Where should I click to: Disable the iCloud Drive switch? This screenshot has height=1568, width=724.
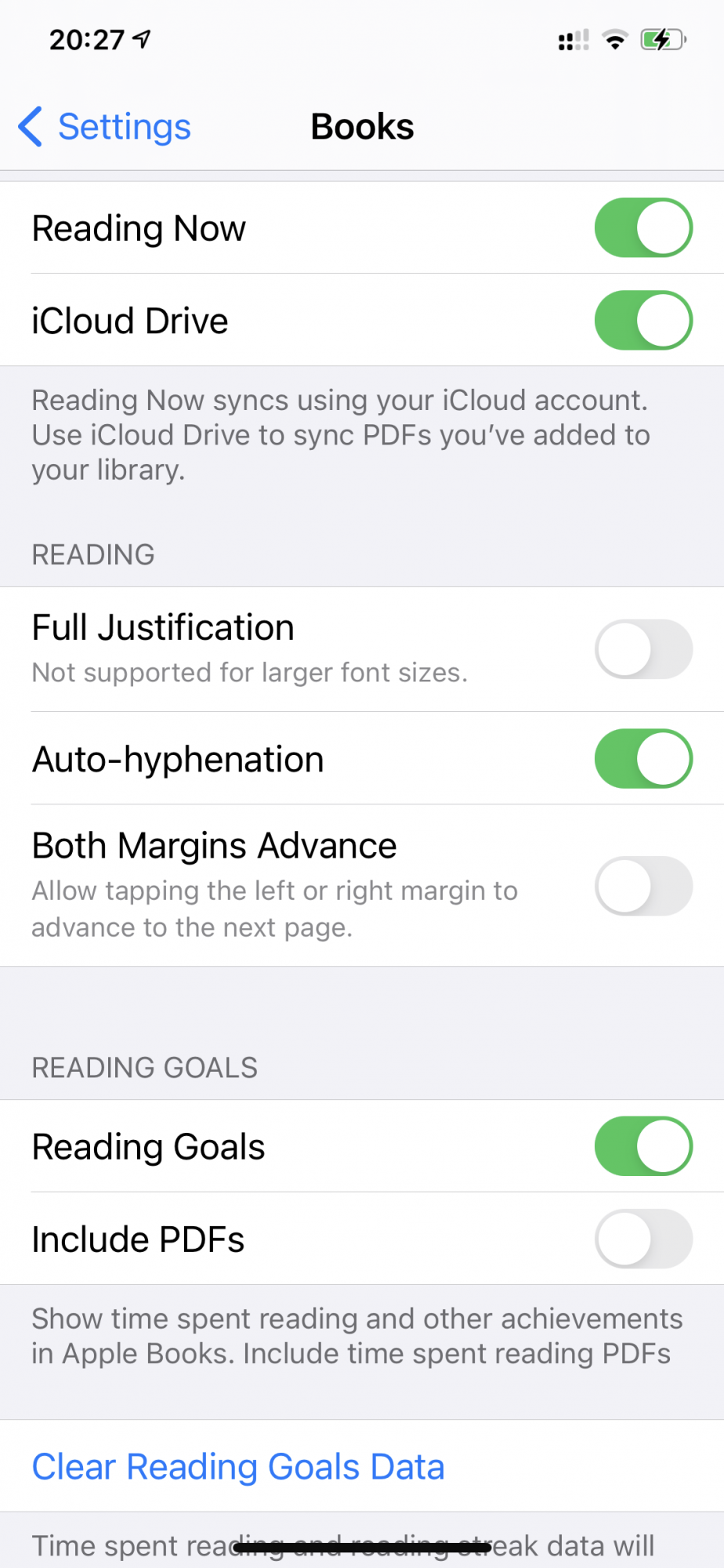(x=643, y=321)
